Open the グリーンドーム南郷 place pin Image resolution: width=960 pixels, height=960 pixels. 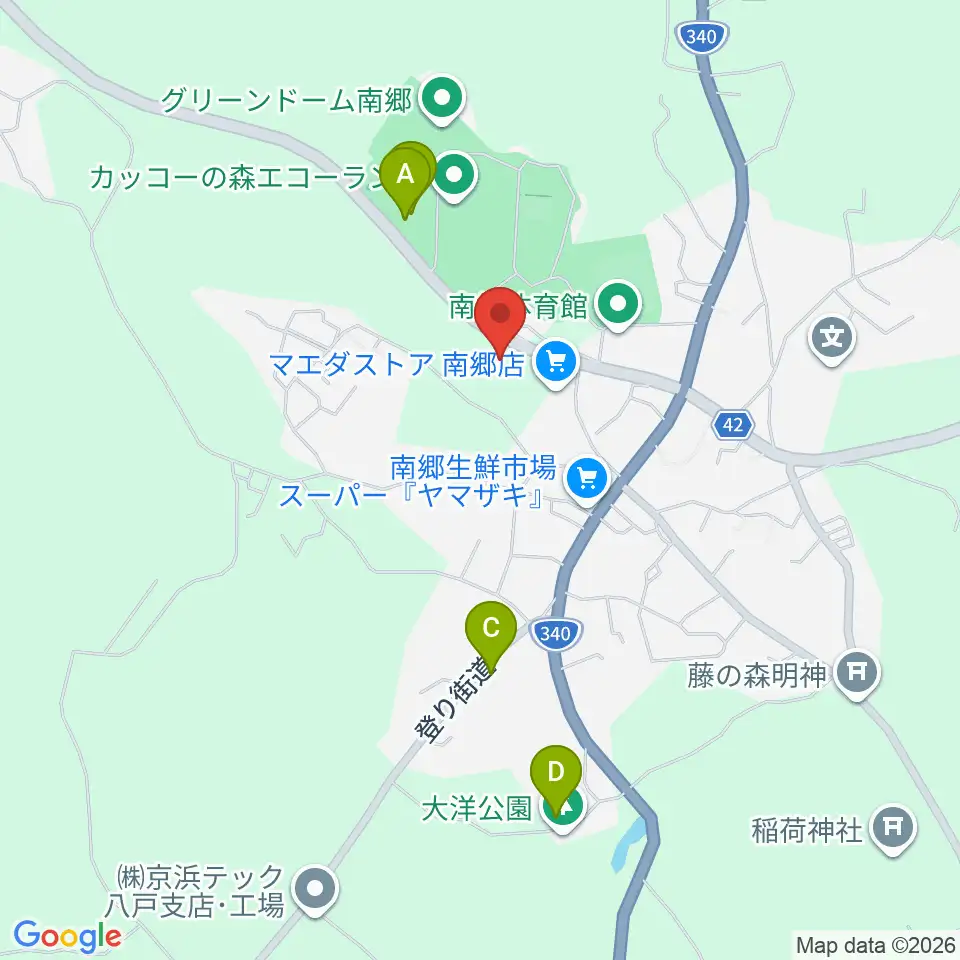[x=443, y=100]
